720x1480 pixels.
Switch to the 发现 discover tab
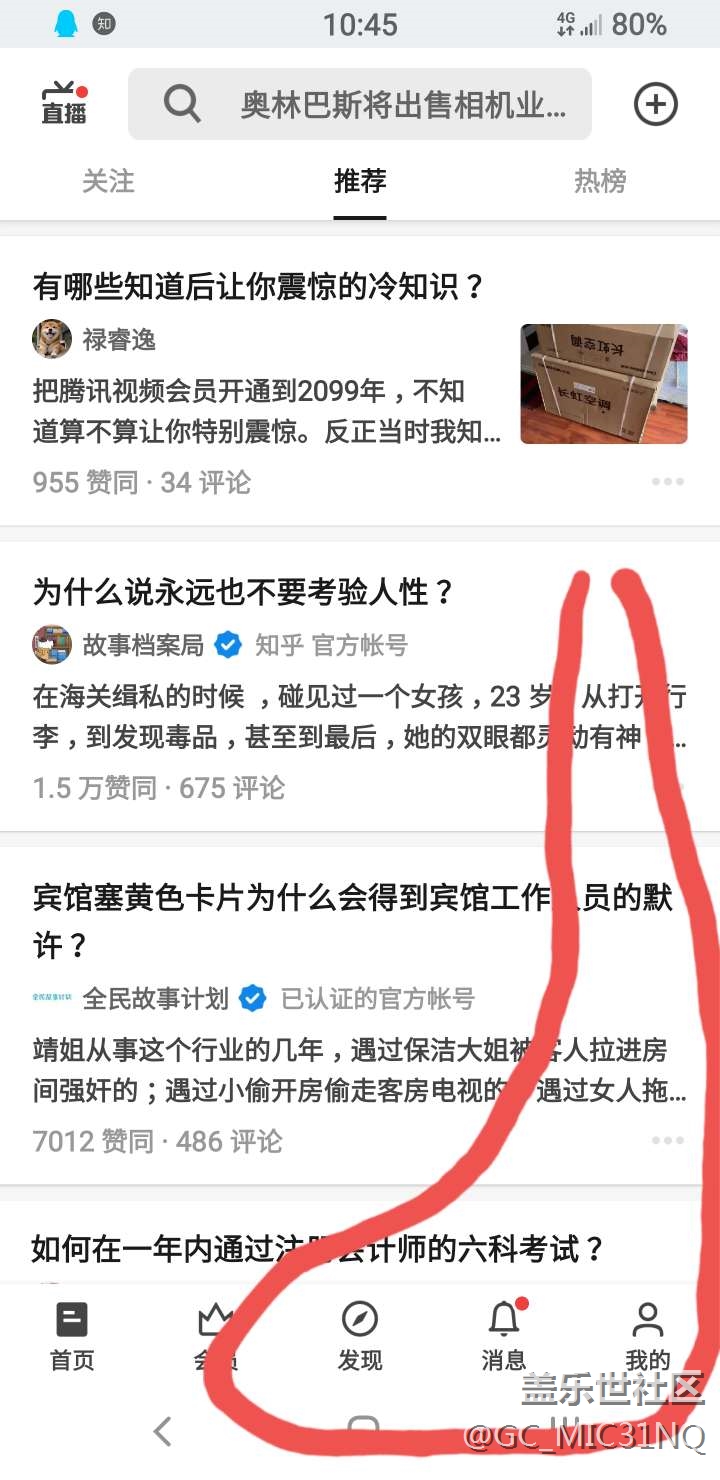click(360, 1336)
